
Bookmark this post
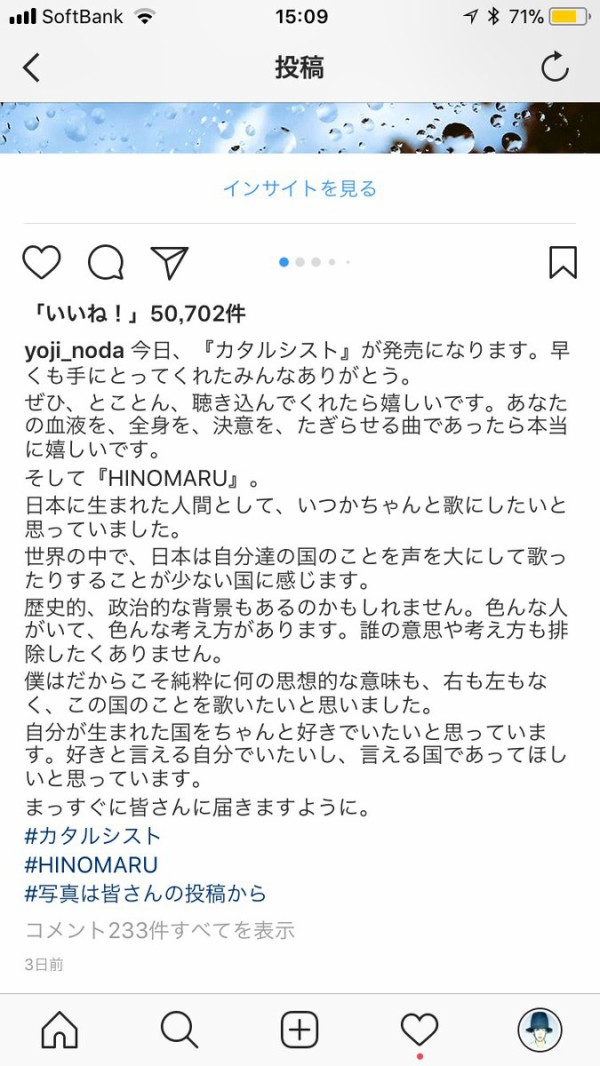pyautogui.click(x=563, y=262)
